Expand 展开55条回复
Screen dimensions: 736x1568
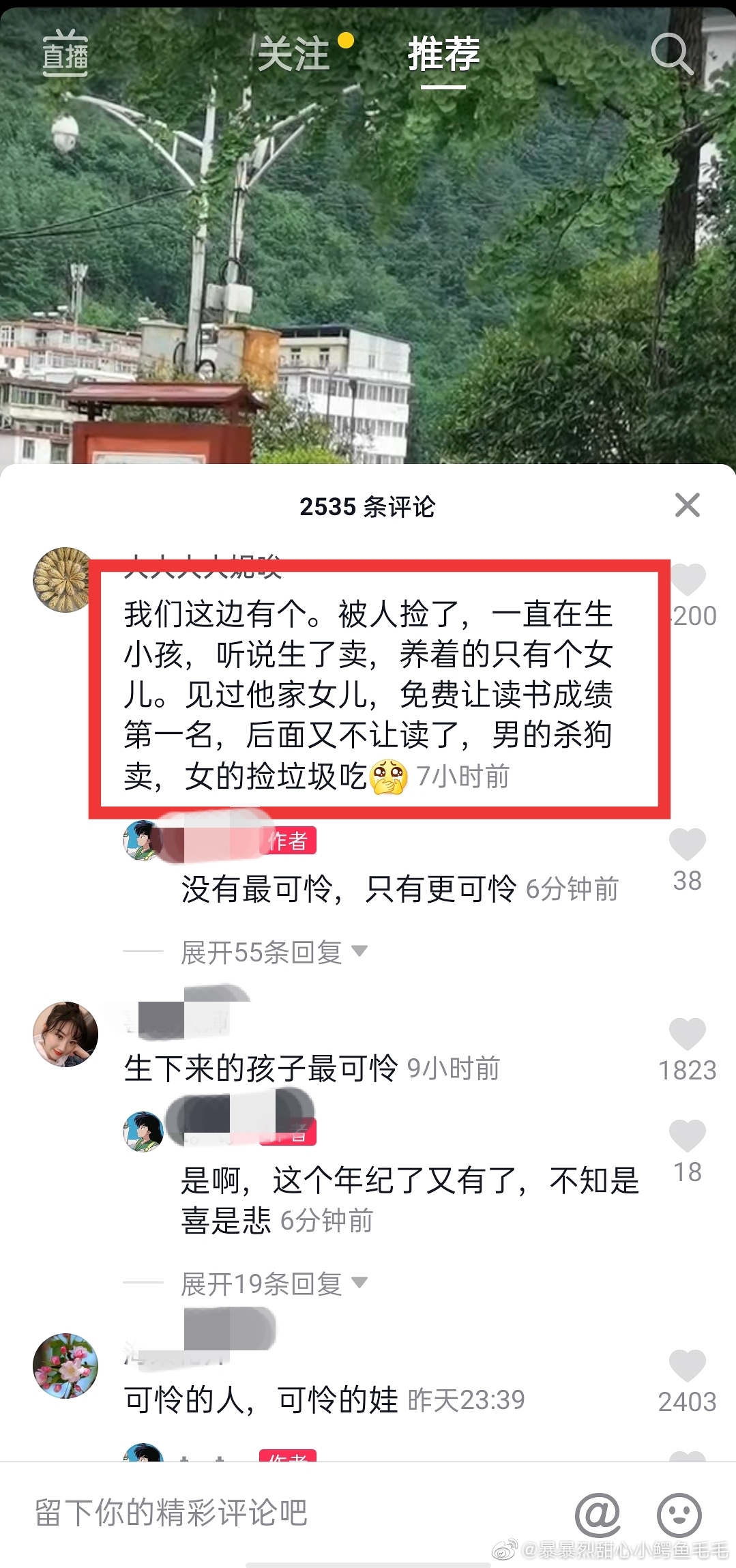click(273, 952)
